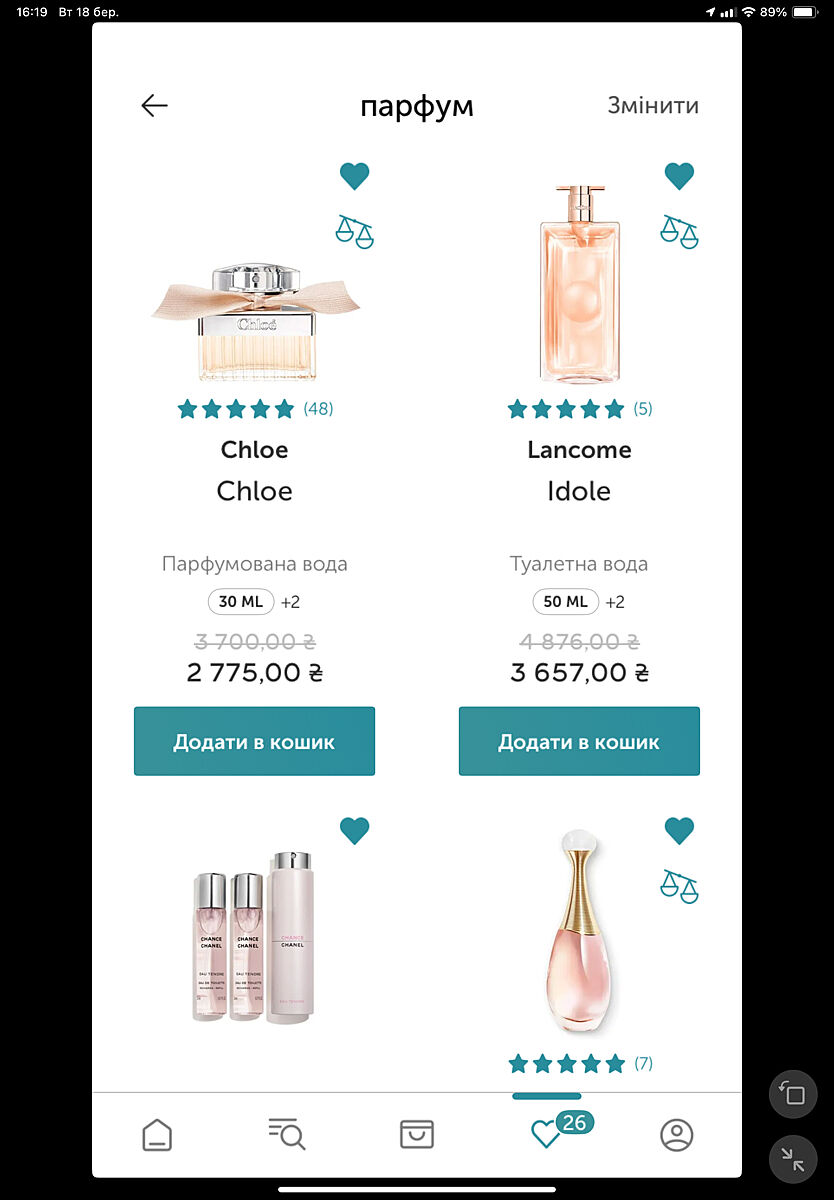The height and width of the screenshot is (1200, 834).
Task: Select the 30 ML size for Chloe
Action: [241, 602]
